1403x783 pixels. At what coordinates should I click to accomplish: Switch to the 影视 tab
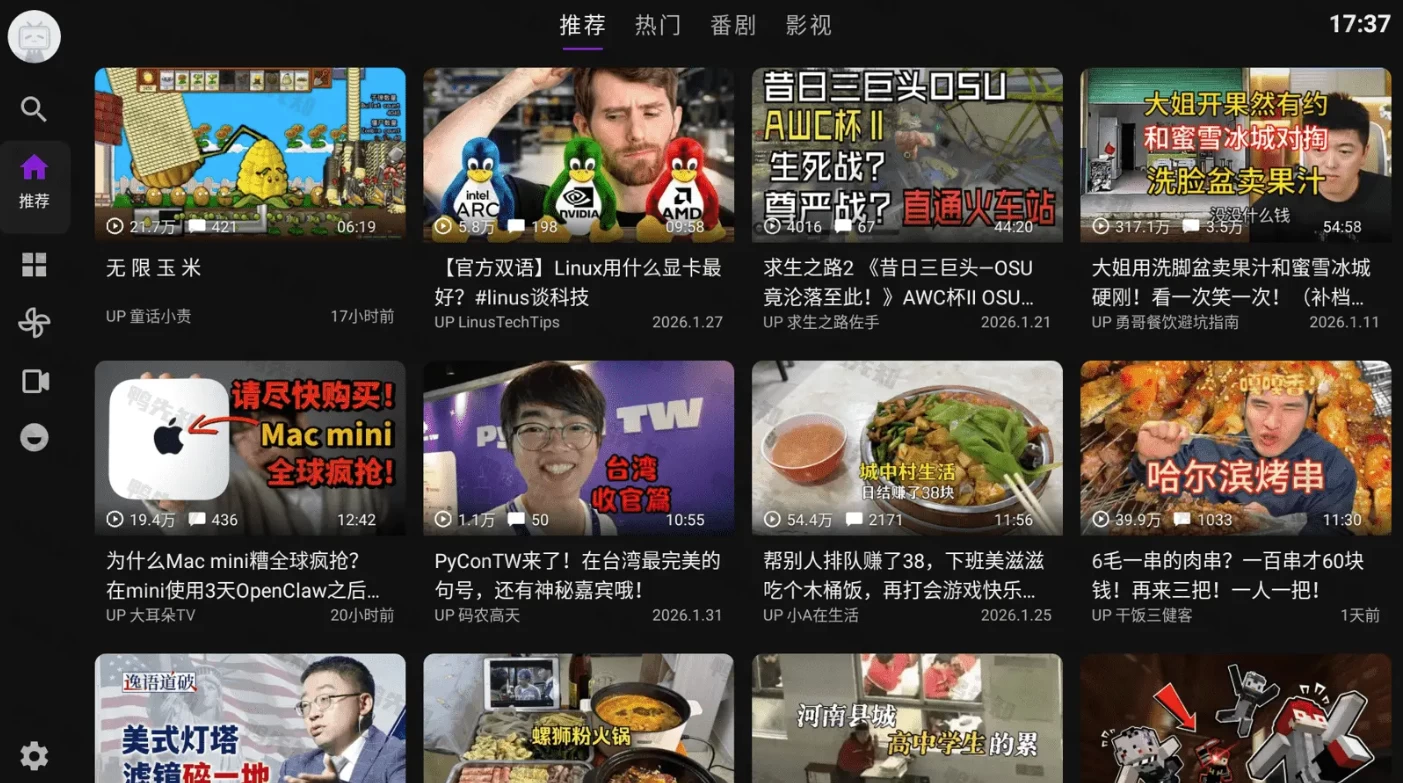pyautogui.click(x=808, y=25)
